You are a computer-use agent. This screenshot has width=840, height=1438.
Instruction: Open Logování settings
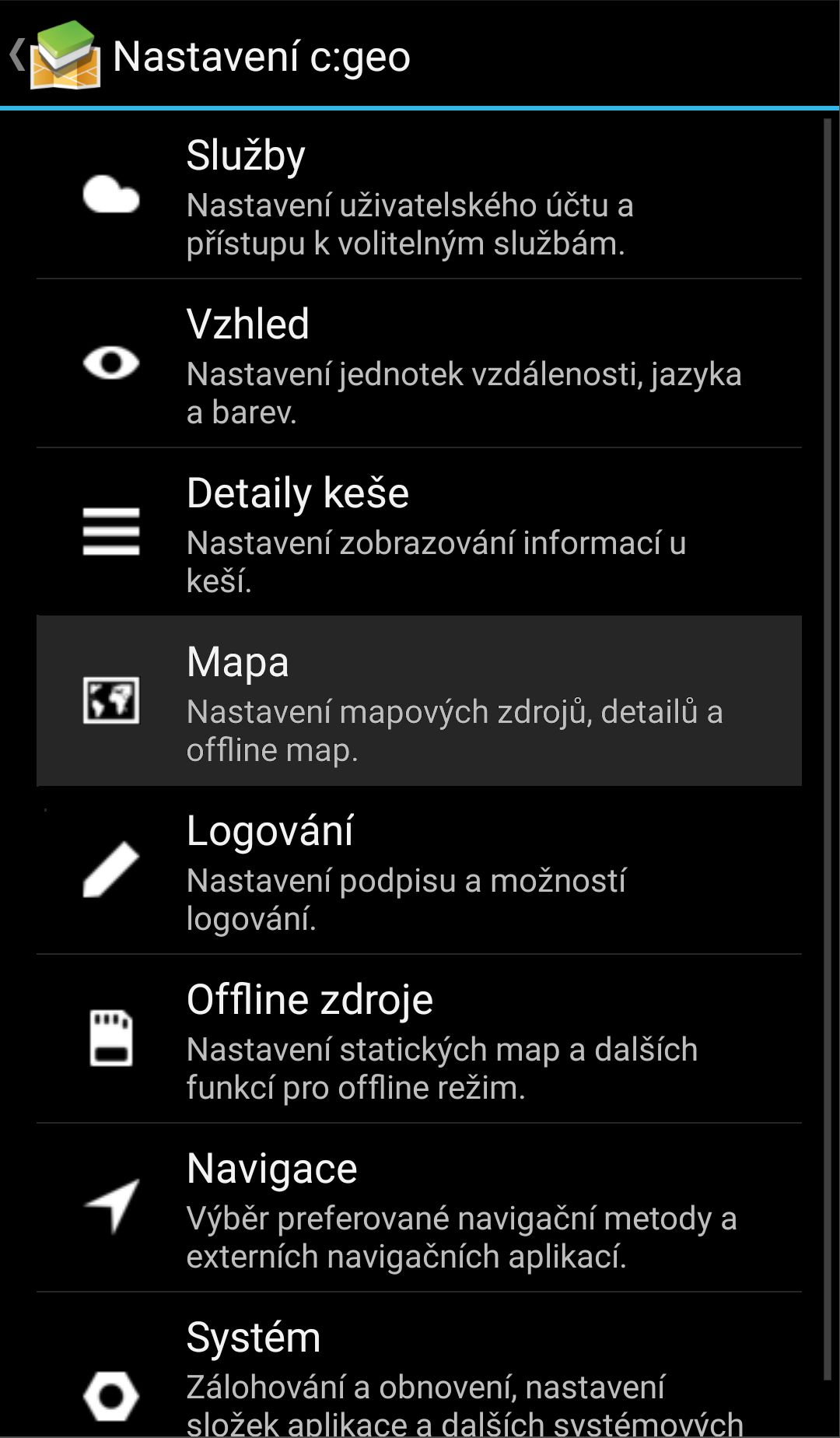[418, 870]
